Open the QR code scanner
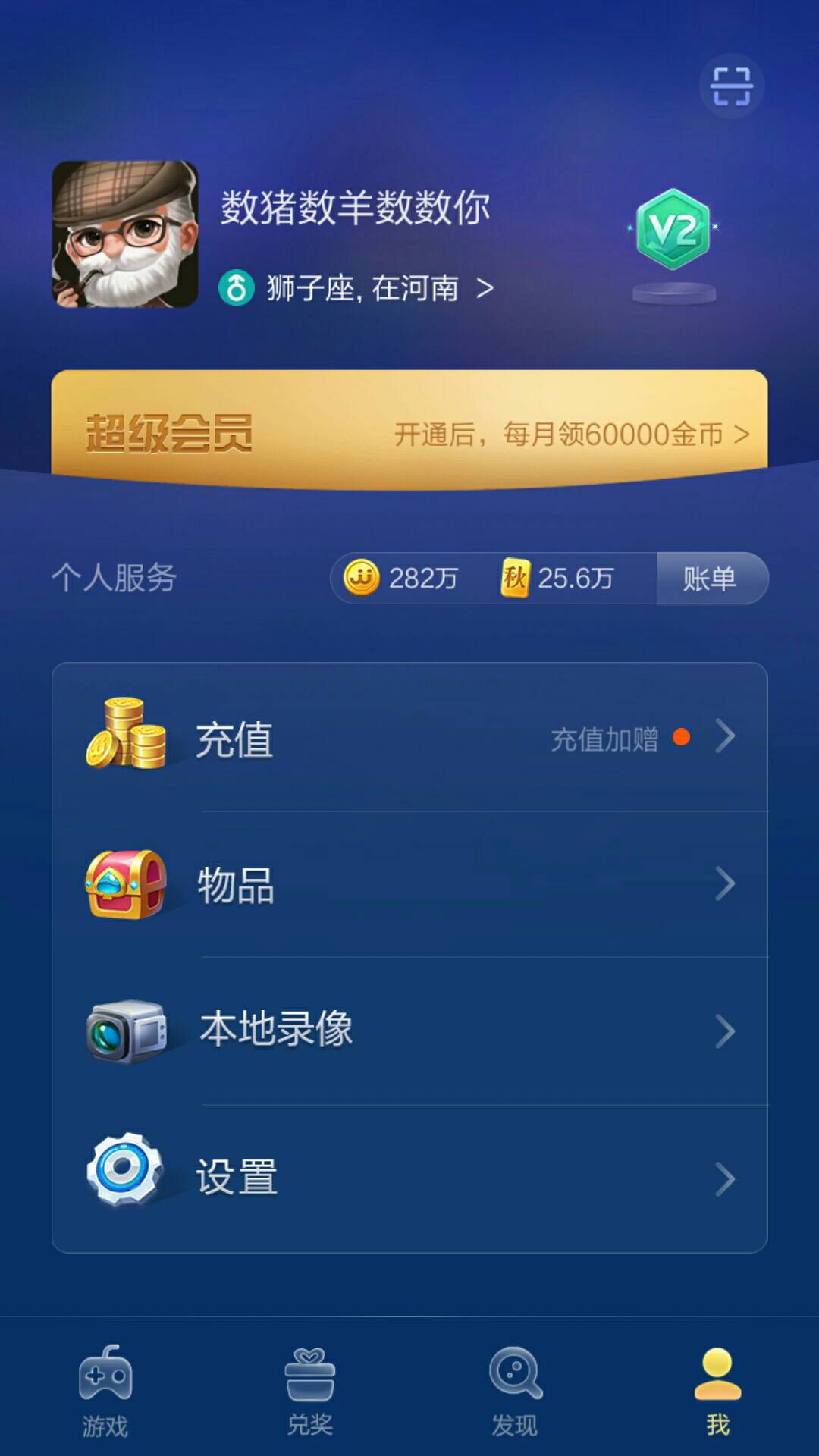Image resolution: width=819 pixels, height=1456 pixels. click(730, 86)
